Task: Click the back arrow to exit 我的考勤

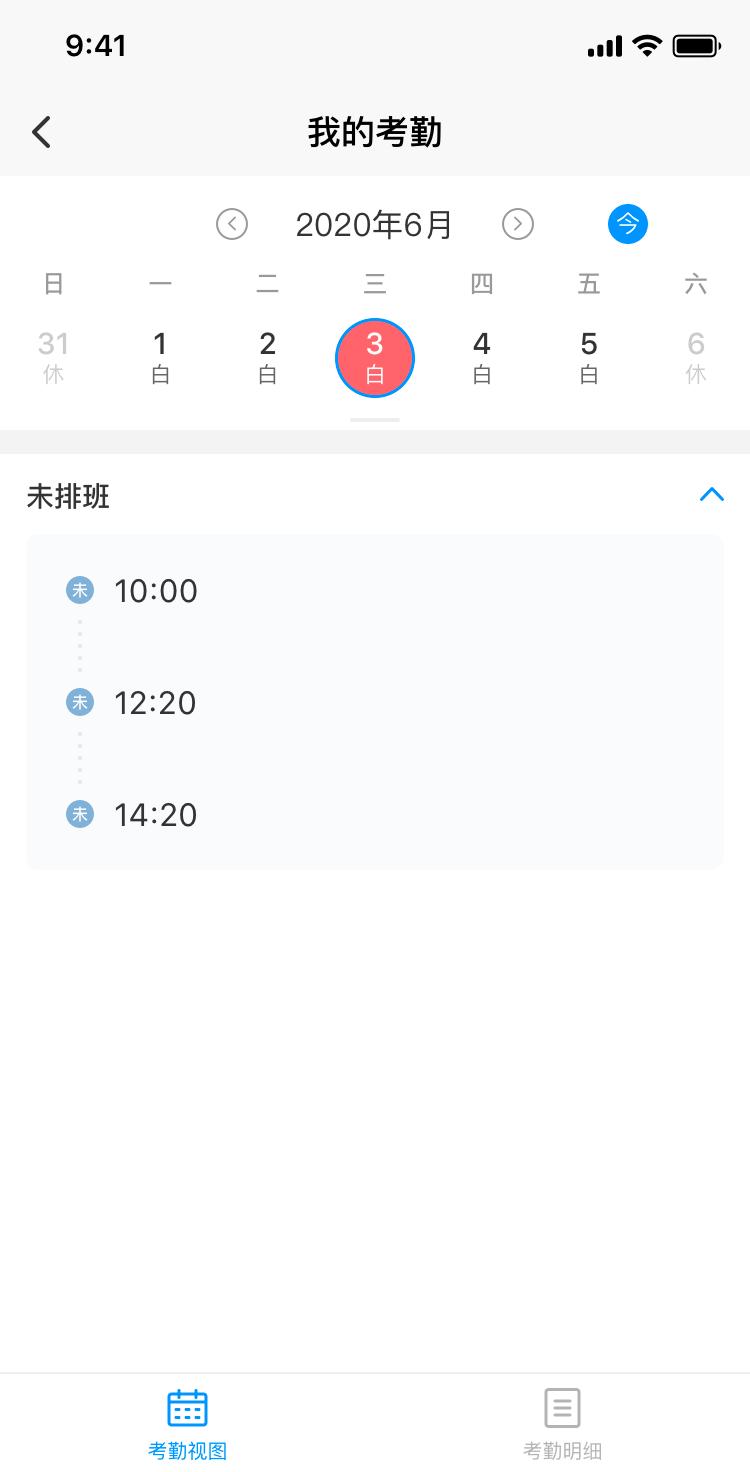Action: point(40,131)
